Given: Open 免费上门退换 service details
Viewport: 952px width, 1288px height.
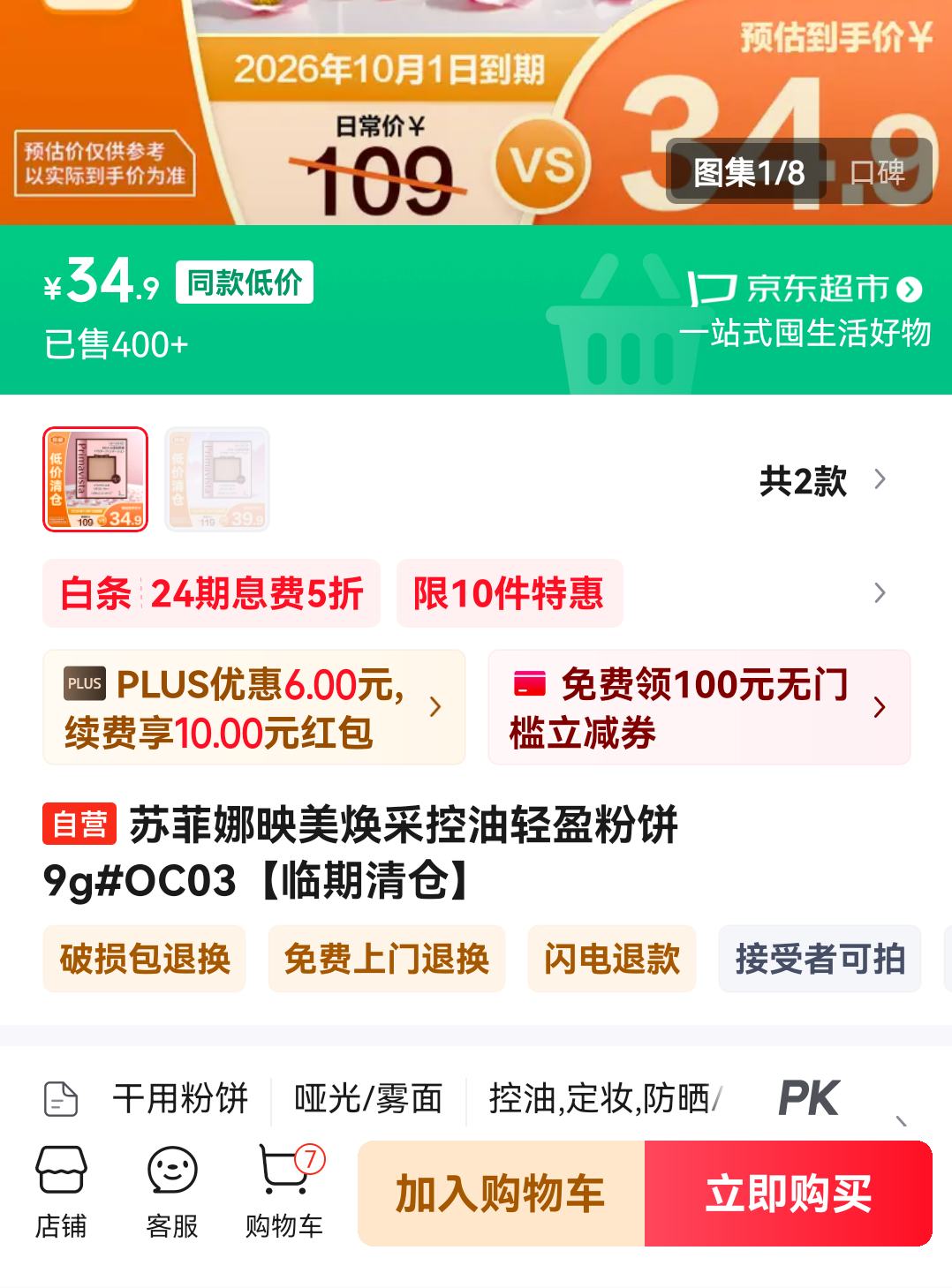Looking at the screenshot, I should click(x=387, y=959).
